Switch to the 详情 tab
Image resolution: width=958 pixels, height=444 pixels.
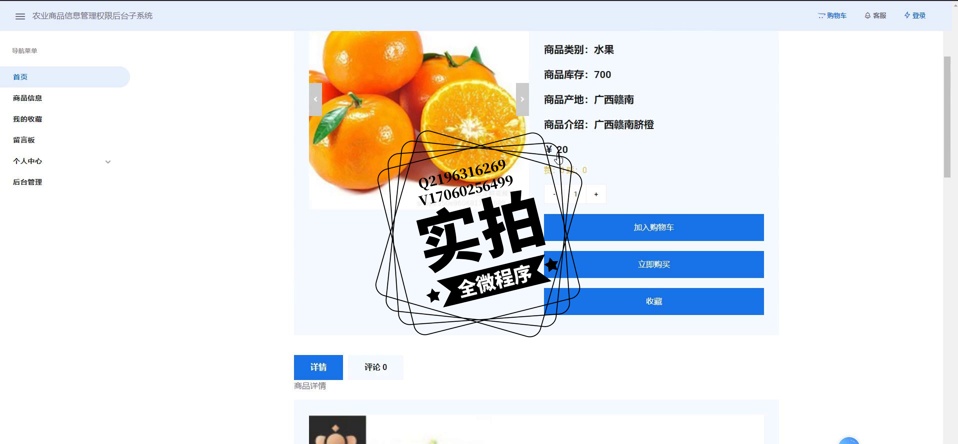tap(318, 367)
